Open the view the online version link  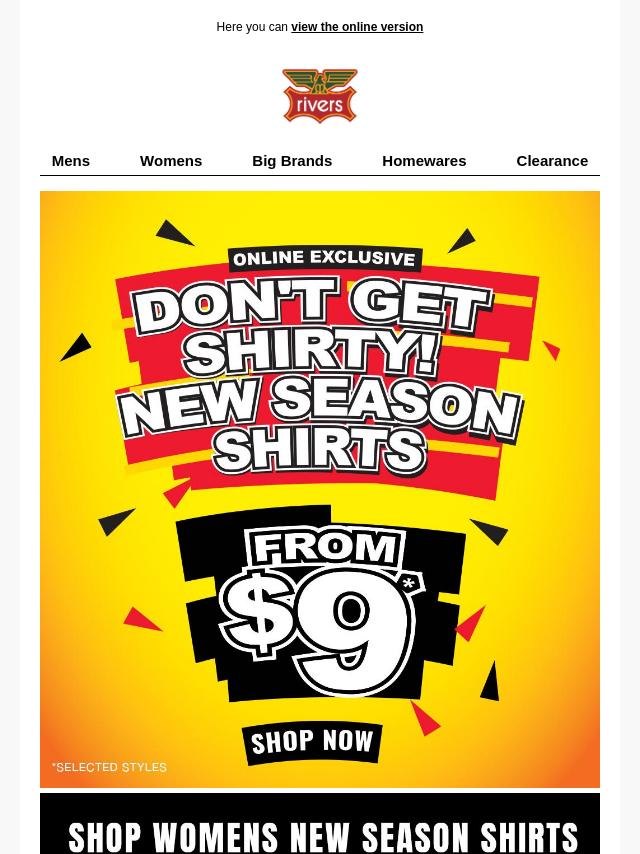click(x=356, y=27)
